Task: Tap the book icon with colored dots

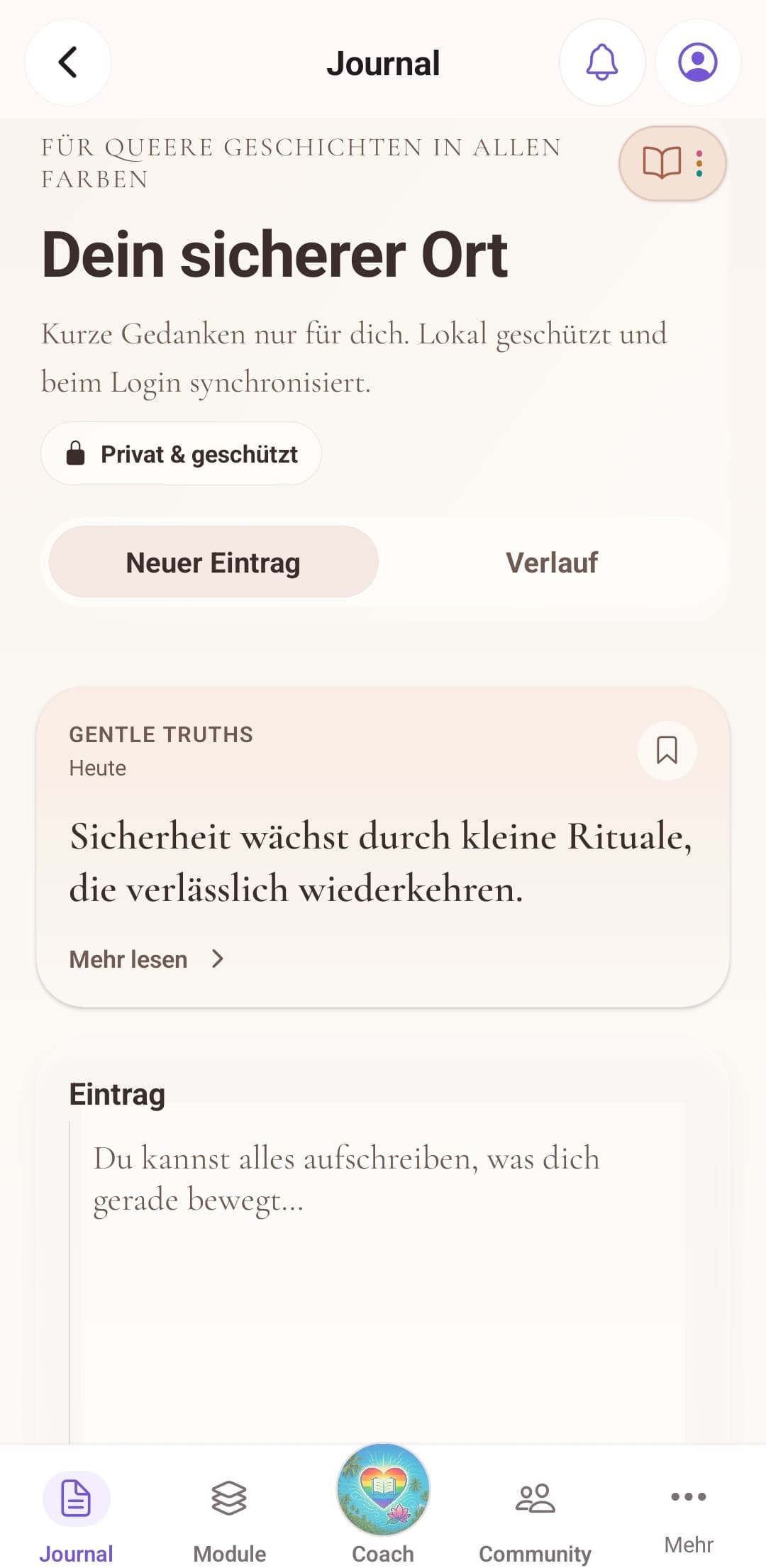Action: click(672, 163)
